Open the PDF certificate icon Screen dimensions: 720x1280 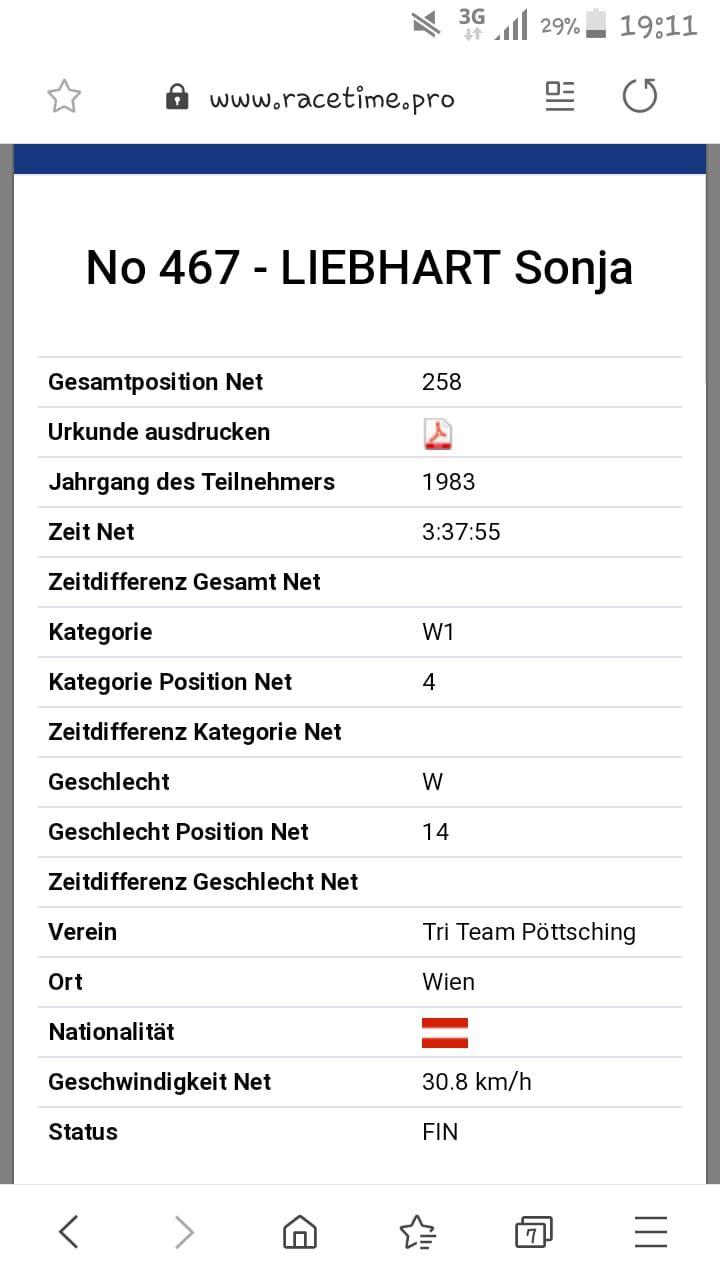tap(438, 433)
